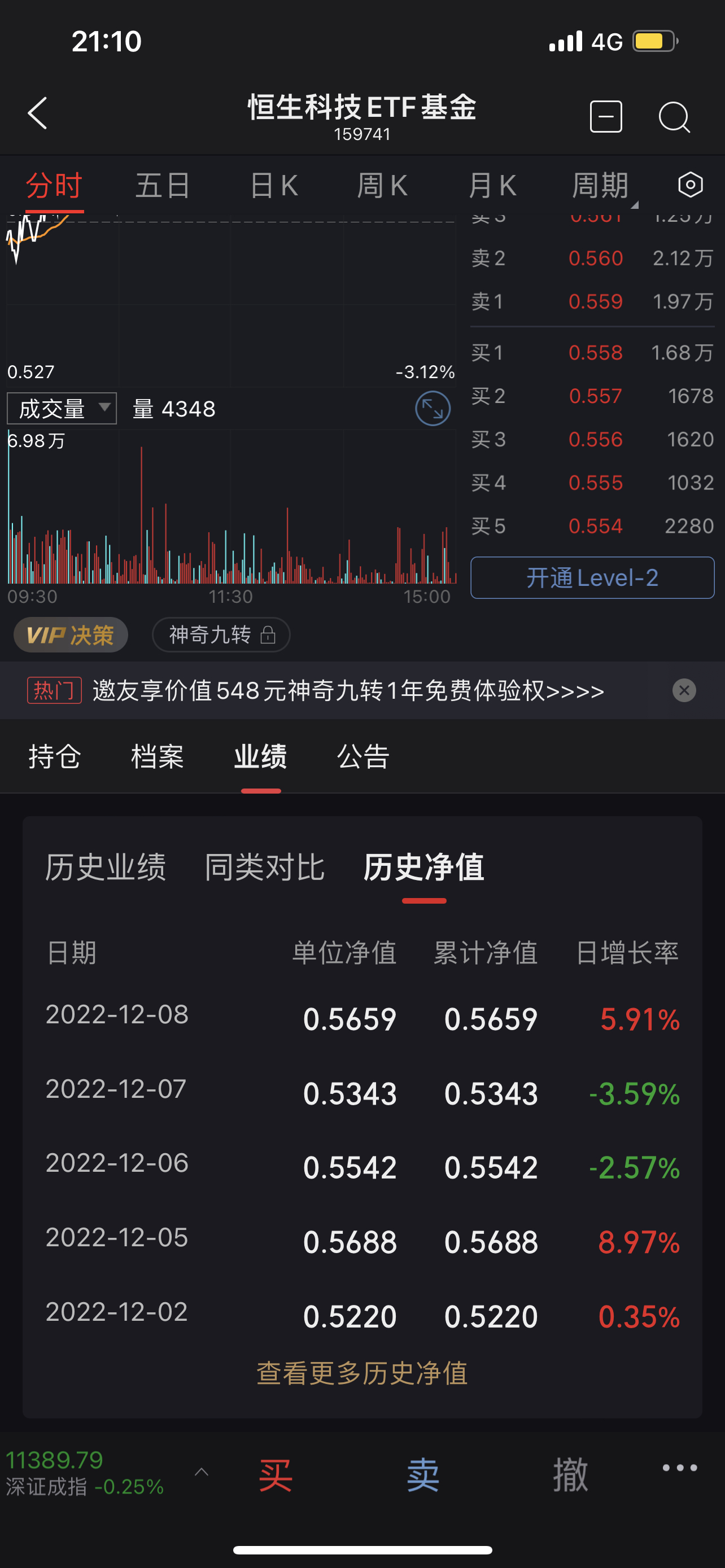Dismiss the 热门 promotion banner

(x=684, y=690)
